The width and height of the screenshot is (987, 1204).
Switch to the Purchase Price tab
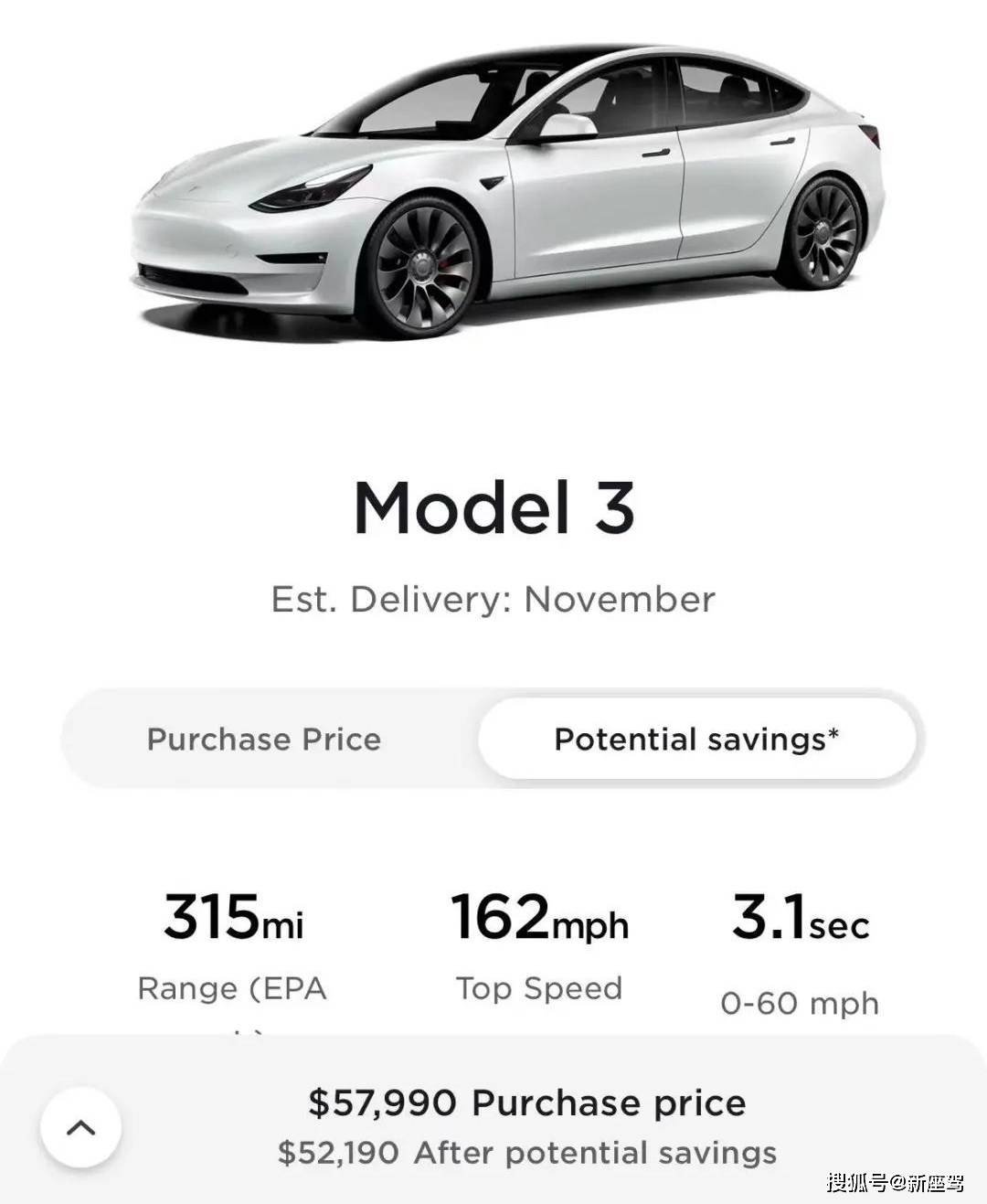click(264, 740)
